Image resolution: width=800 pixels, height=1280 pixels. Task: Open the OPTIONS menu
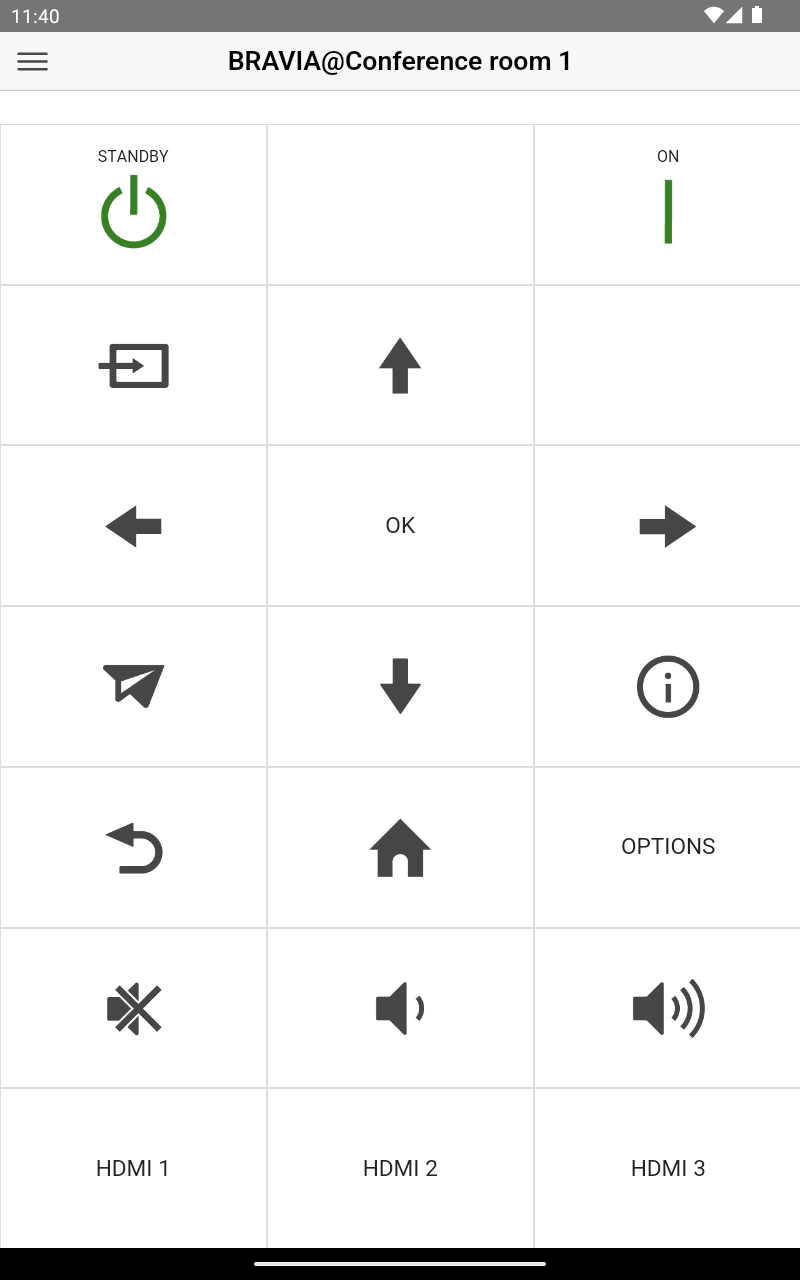click(667, 847)
